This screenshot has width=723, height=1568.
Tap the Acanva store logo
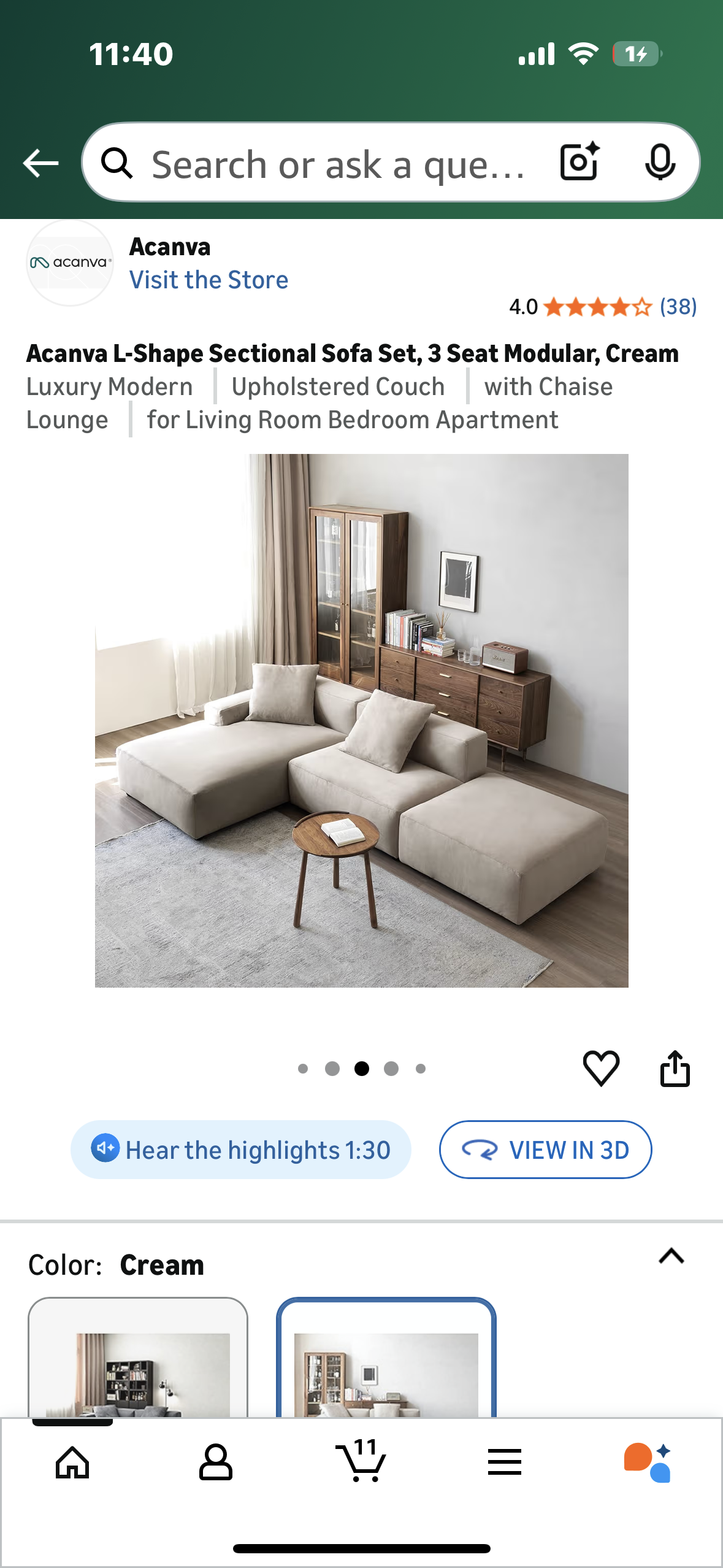[x=70, y=264]
